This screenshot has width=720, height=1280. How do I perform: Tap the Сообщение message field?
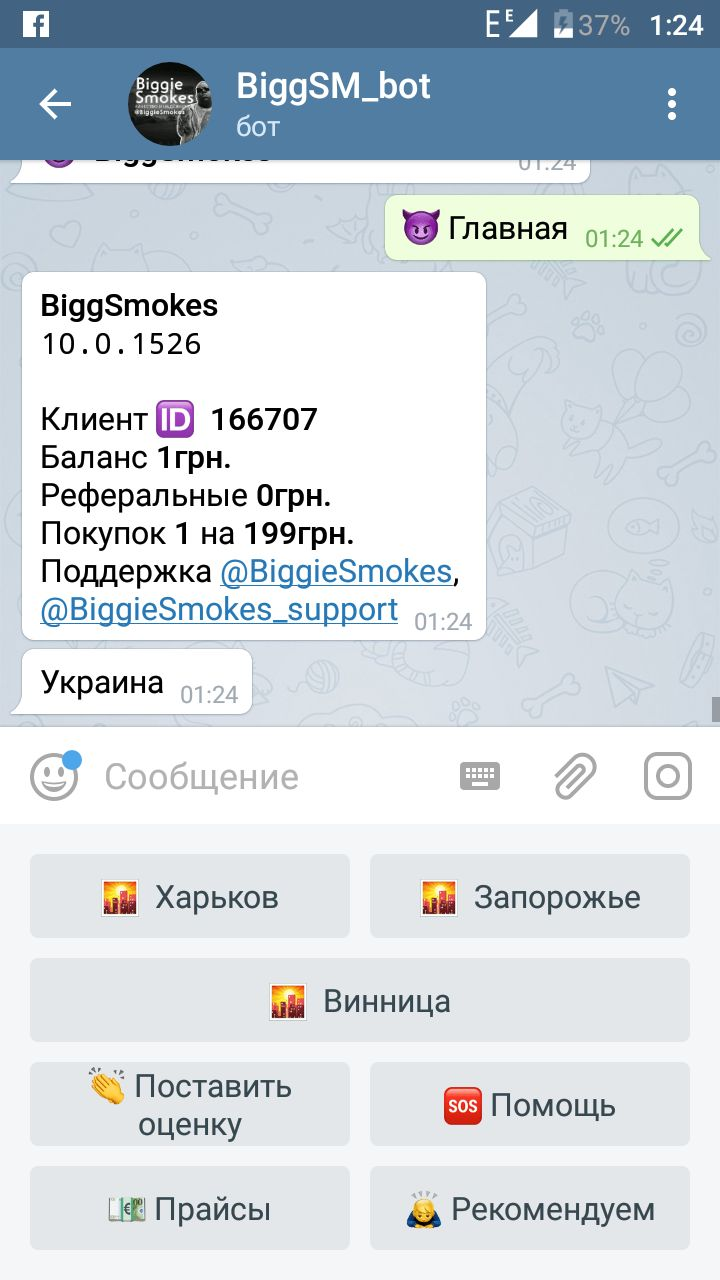tap(270, 777)
